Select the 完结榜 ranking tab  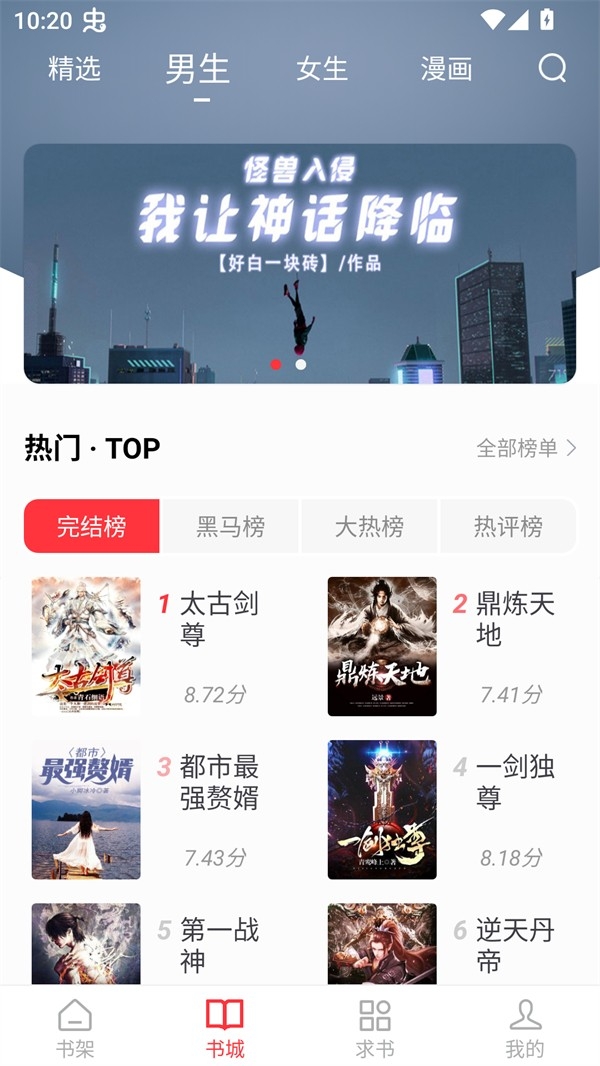92,526
